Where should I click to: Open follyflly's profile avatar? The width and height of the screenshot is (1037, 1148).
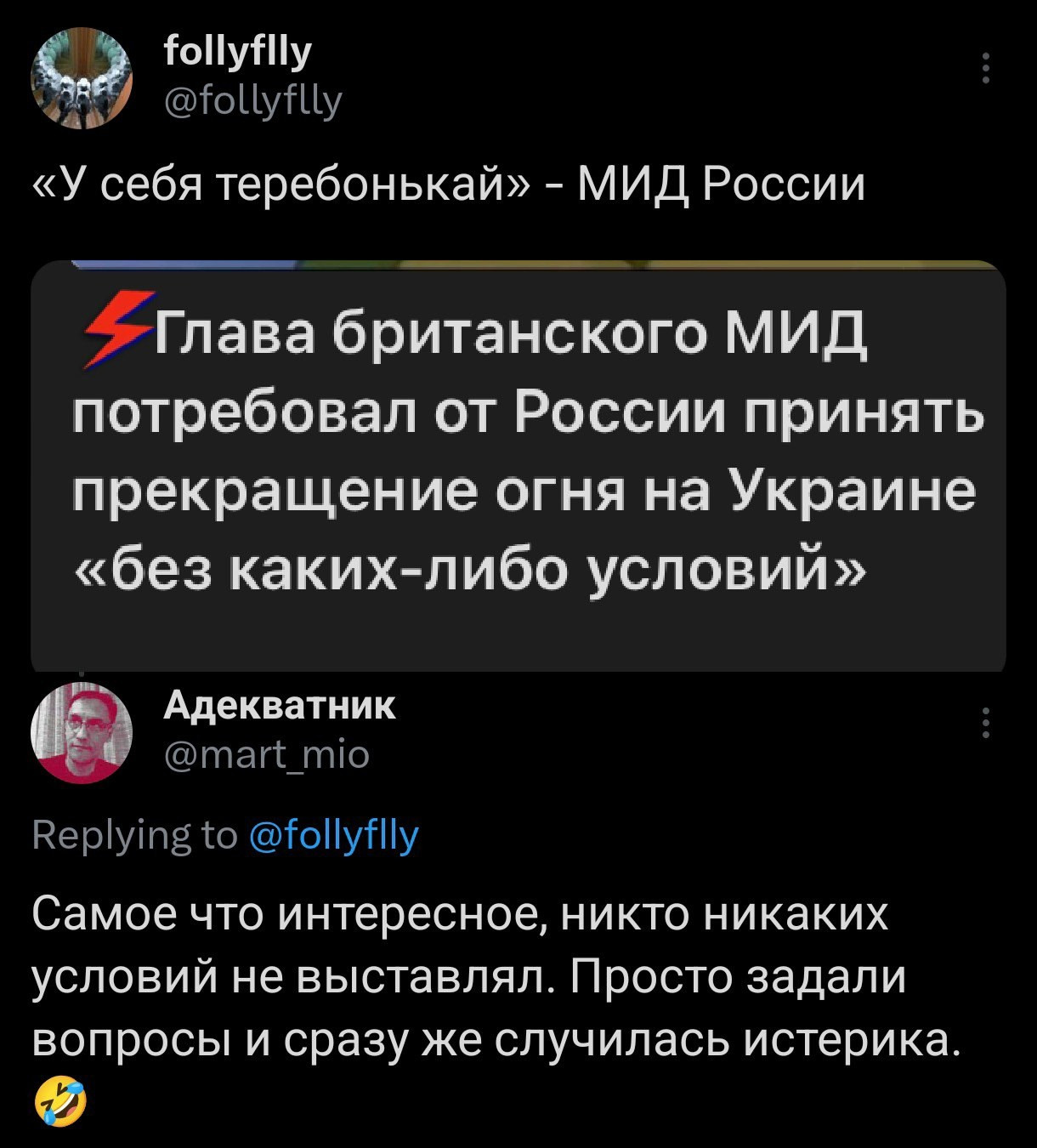point(82,77)
